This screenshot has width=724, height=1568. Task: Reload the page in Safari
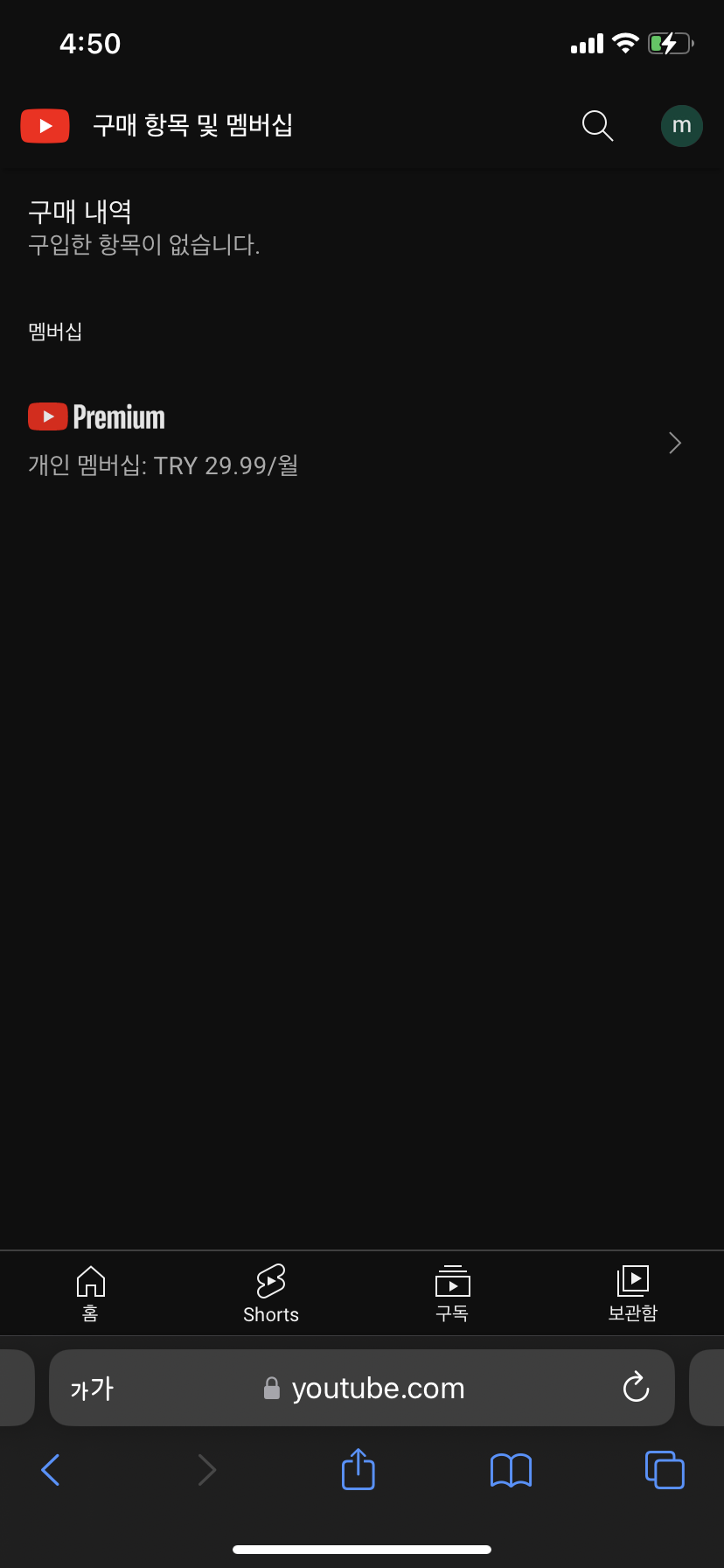tap(636, 1387)
